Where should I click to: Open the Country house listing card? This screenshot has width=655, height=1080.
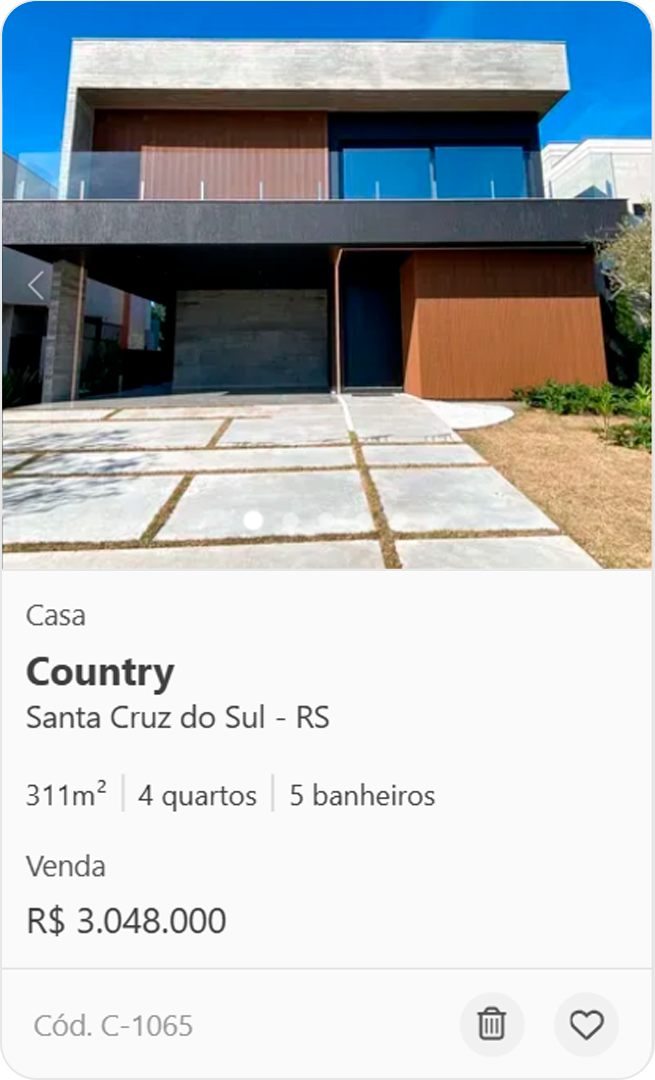pyautogui.click(x=100, y=673)
